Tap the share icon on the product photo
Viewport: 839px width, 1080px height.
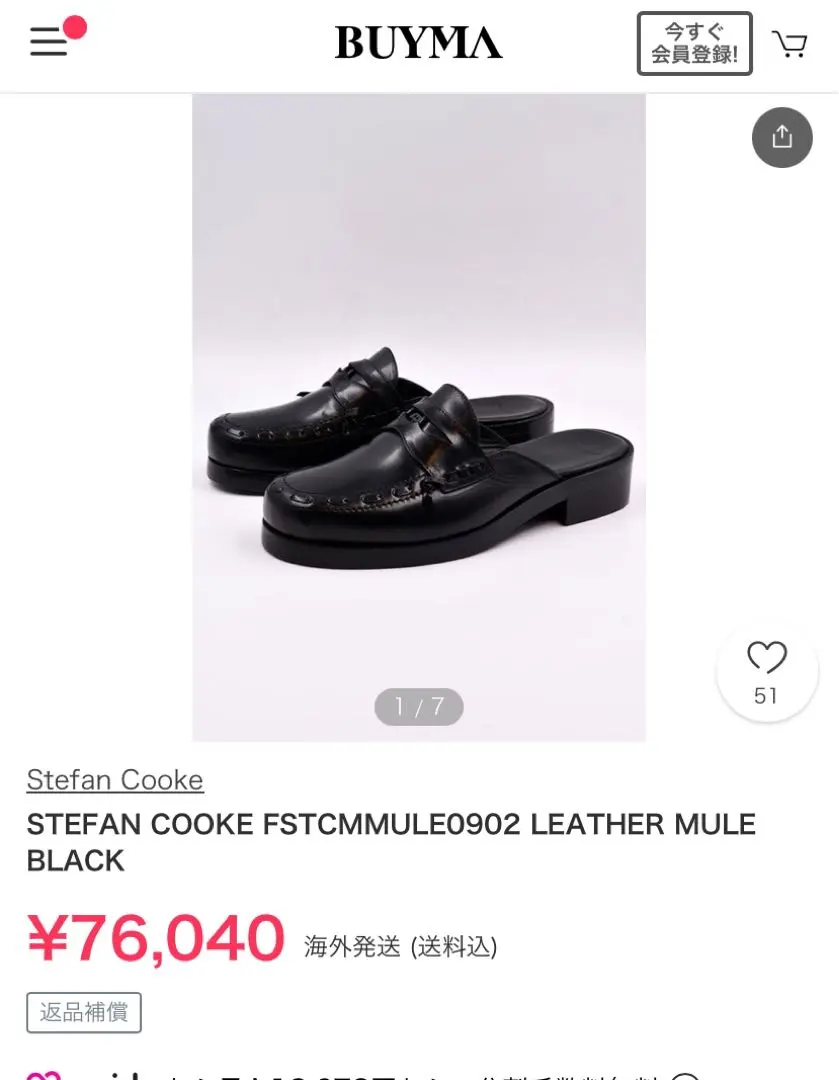782,137
